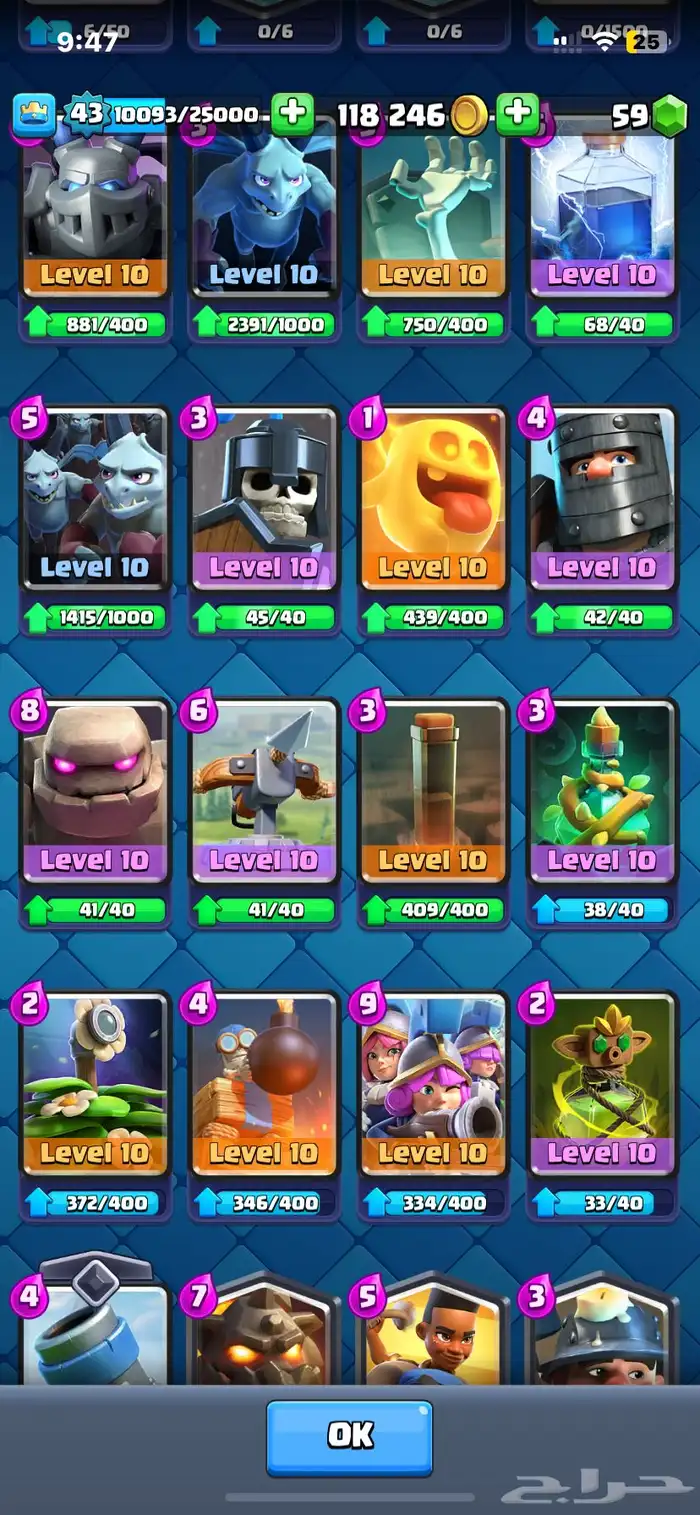Tap the green plus next to experience bar
Viewport: 700px width, 1515px height.
tap(293, 115)
